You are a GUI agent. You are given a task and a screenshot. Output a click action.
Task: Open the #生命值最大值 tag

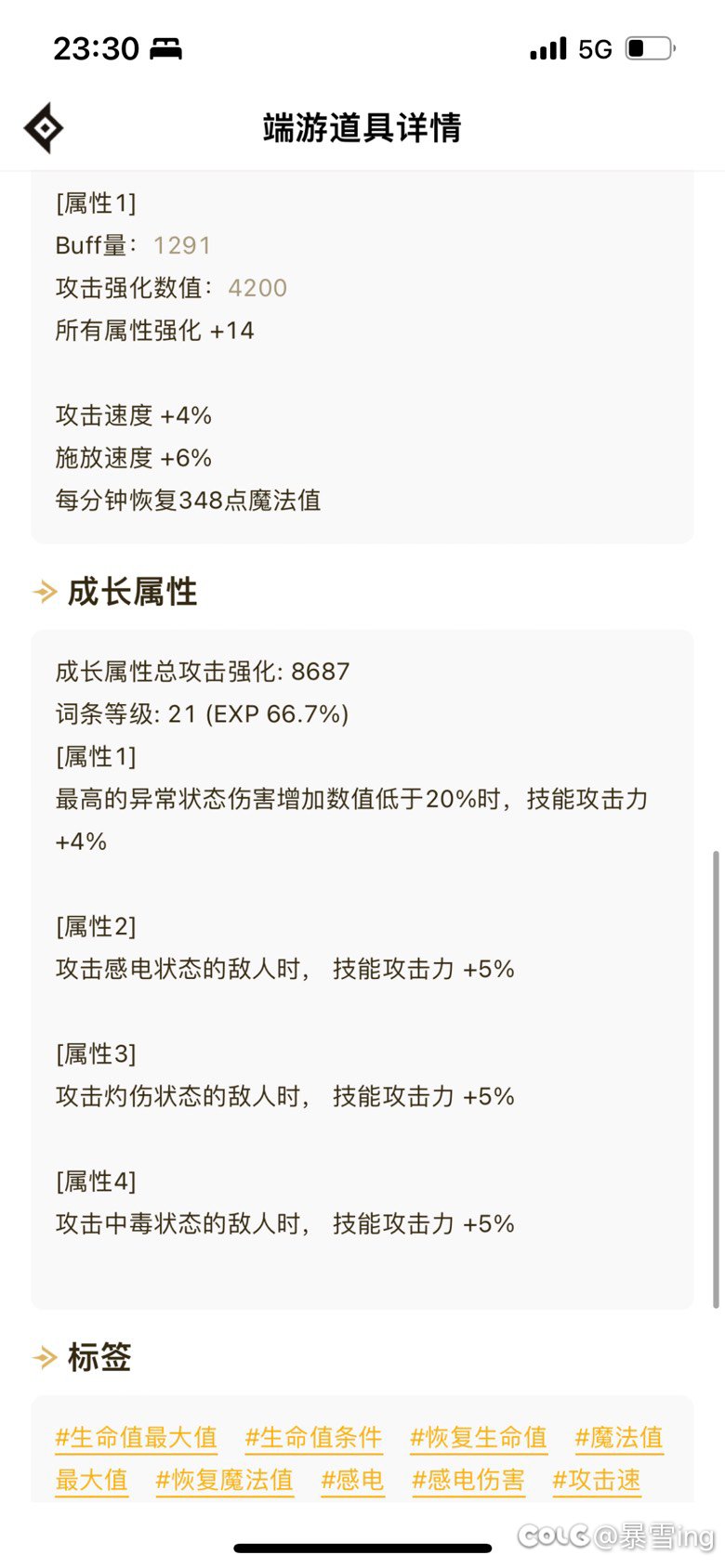(x=136, y=1438)
